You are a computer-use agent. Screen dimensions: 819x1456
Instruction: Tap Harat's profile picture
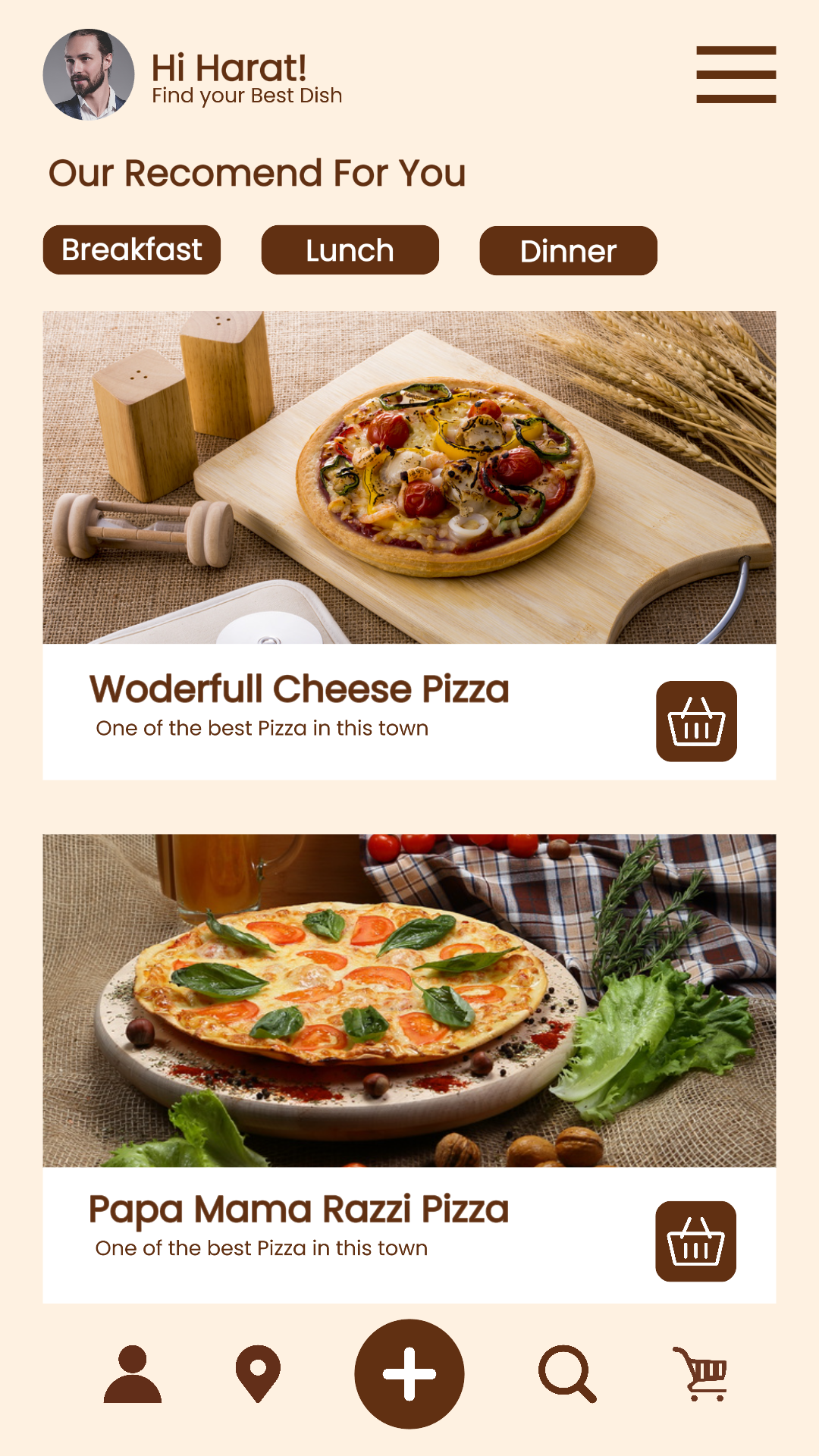tap(89, 74)
